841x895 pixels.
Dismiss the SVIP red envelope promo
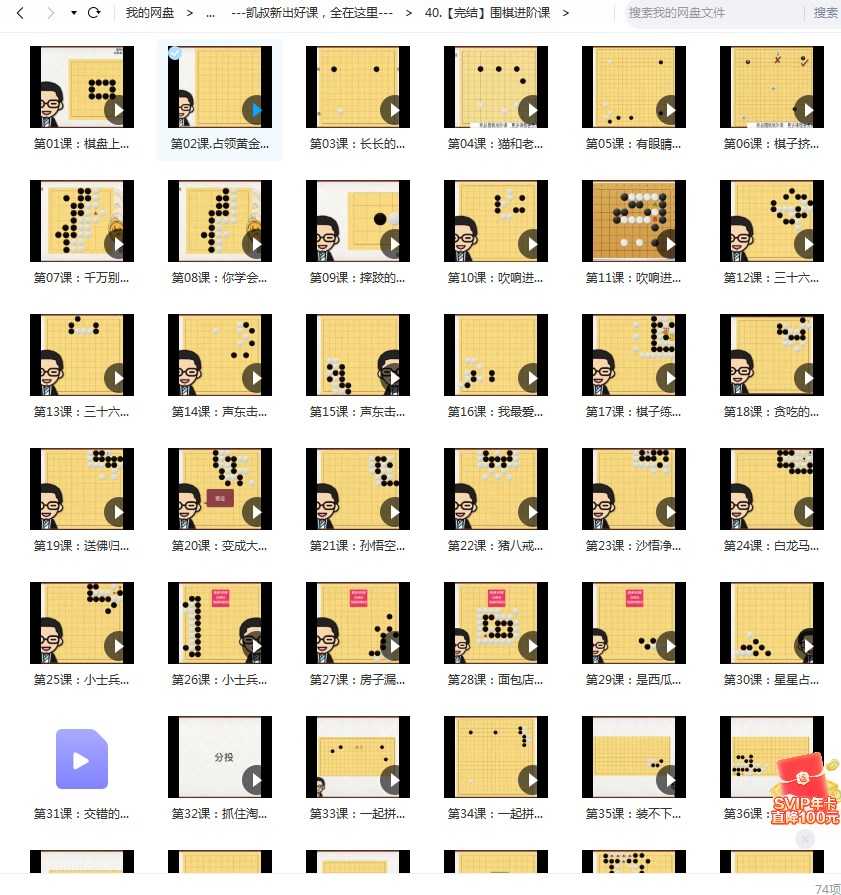coord(805,840)
